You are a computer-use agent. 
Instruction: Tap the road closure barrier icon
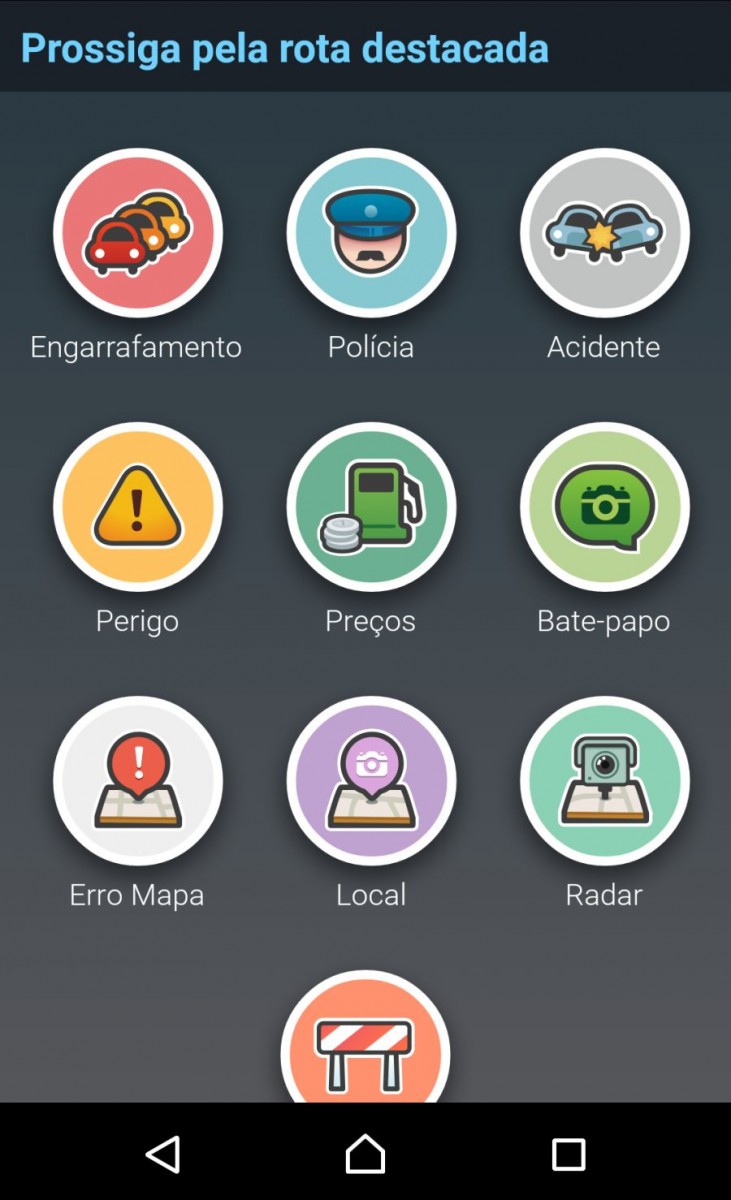(365, 1045)
